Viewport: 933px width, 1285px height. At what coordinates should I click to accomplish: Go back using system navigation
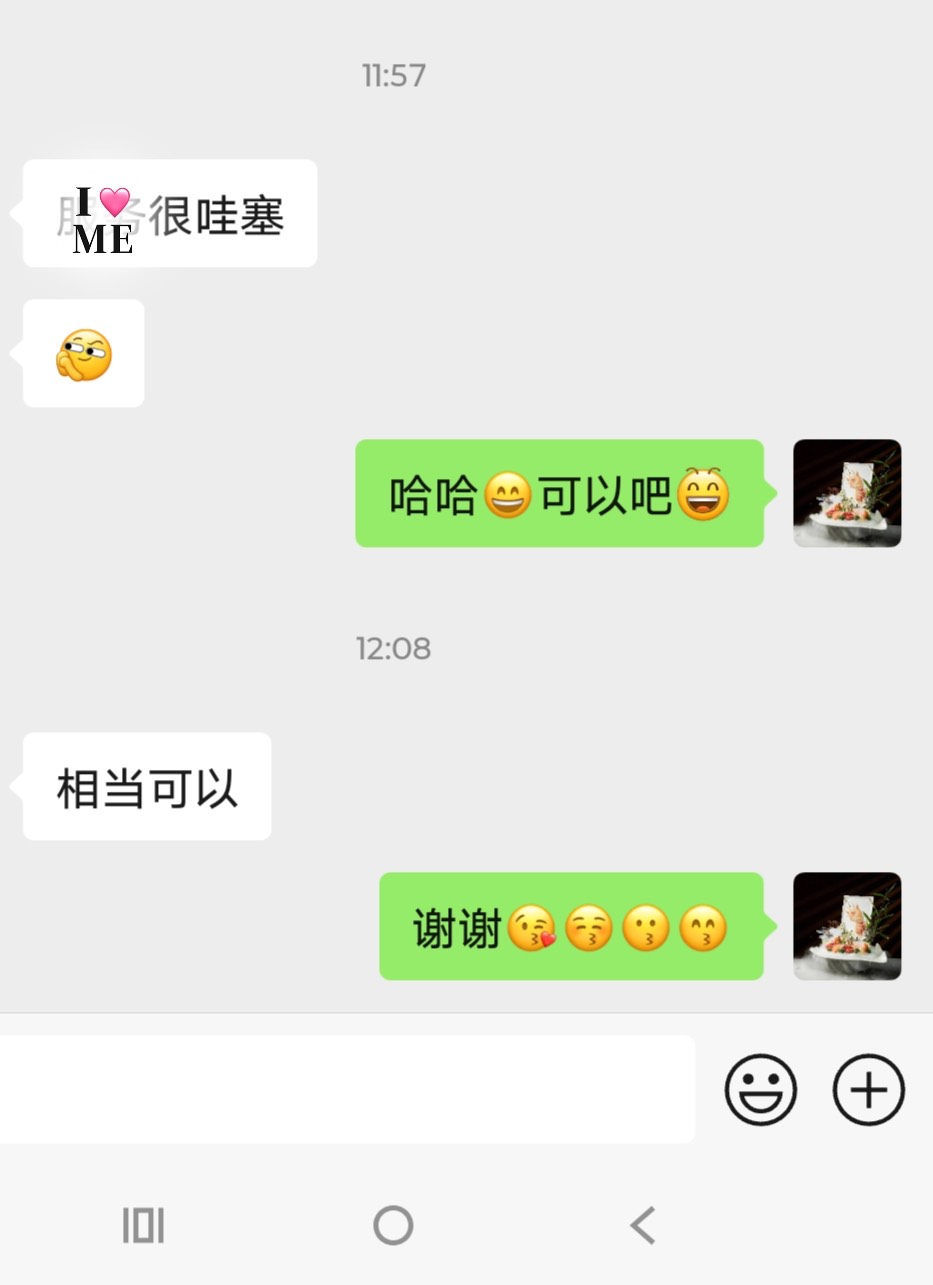pyautogui.click(x=643, y=1225)
